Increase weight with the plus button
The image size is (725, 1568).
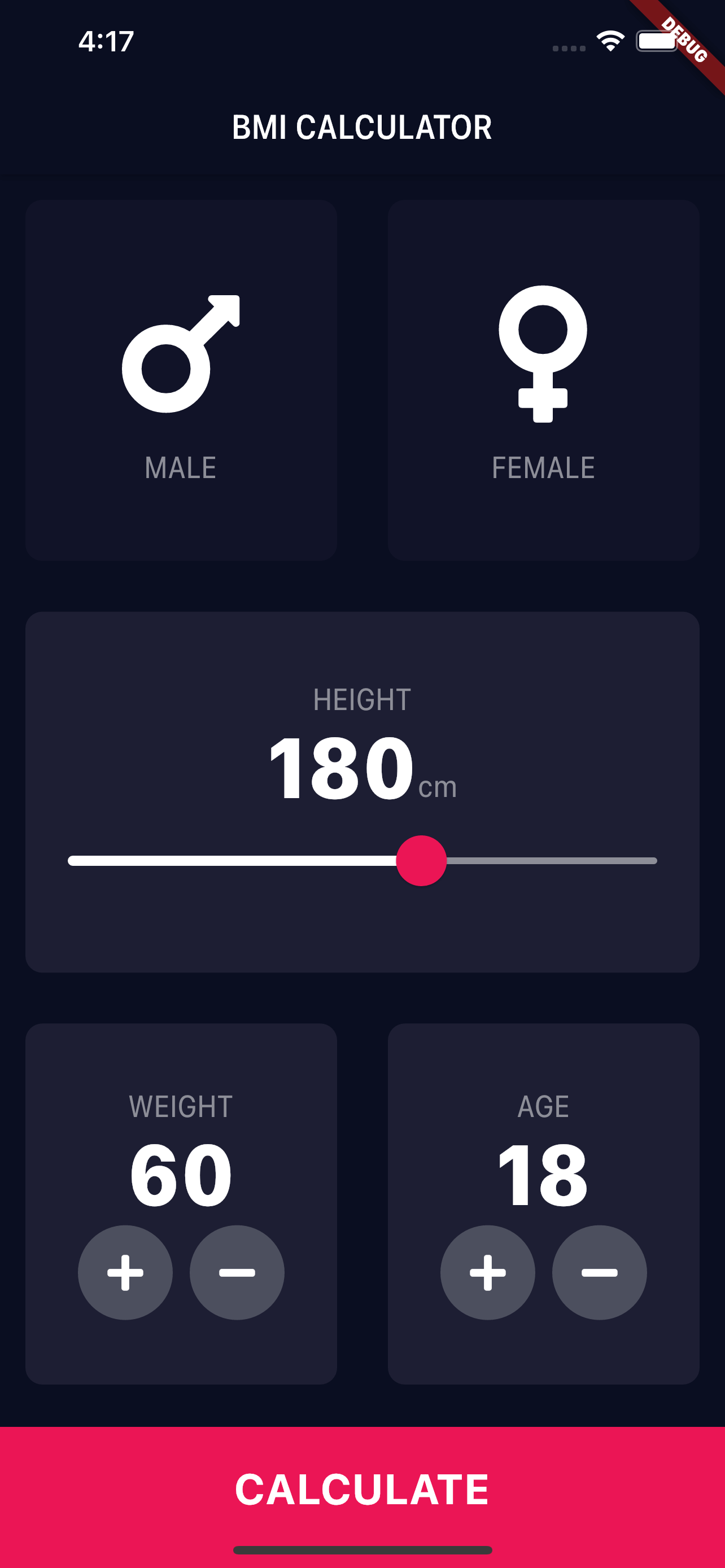tap(125, 1273)
